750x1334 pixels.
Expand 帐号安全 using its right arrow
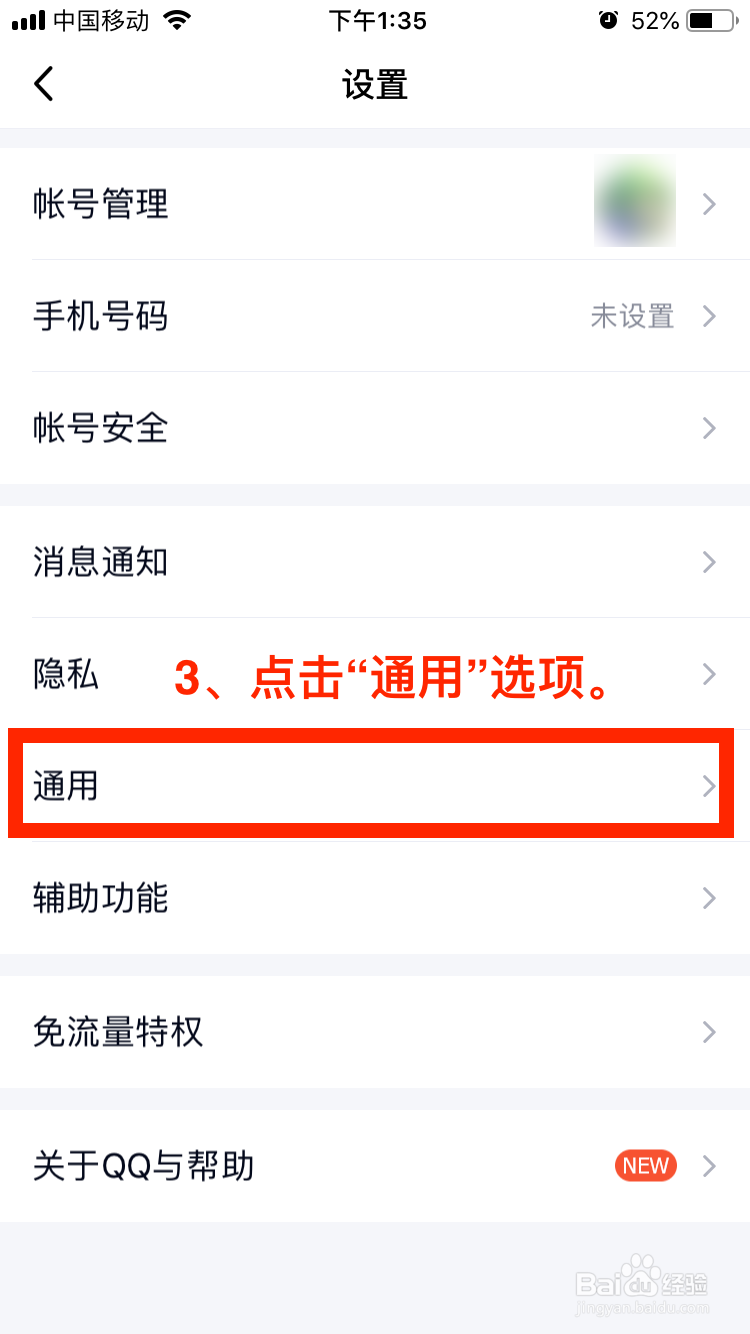[709, 428]
